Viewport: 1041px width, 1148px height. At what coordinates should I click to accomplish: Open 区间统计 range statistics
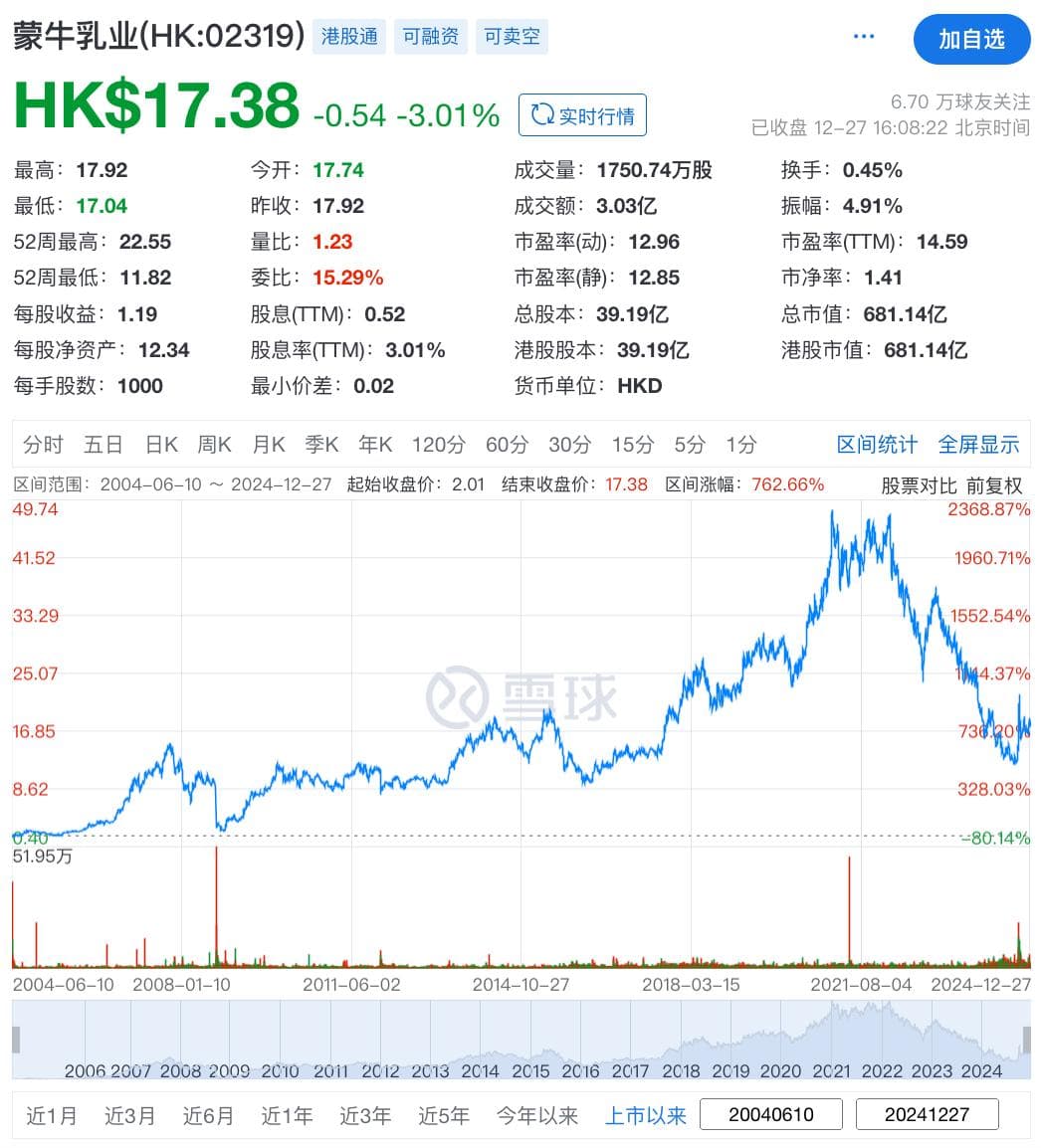(x=876, y=445)
